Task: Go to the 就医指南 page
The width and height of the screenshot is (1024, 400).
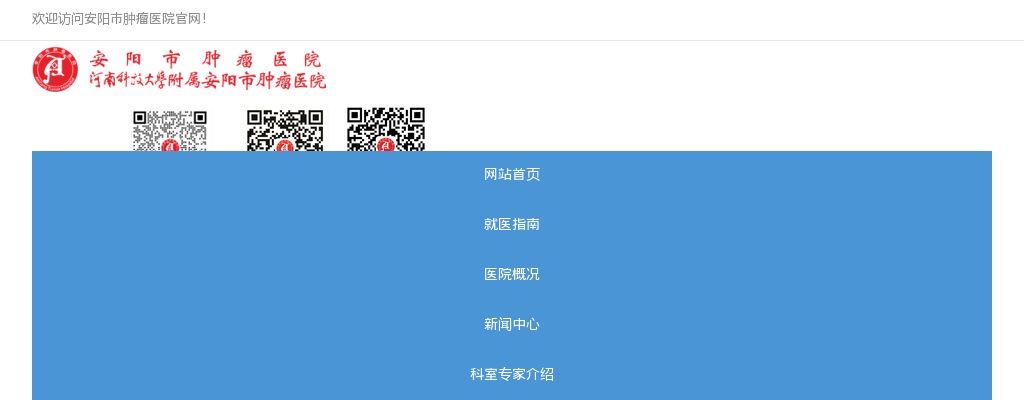Action: click(x=512, y=225)
